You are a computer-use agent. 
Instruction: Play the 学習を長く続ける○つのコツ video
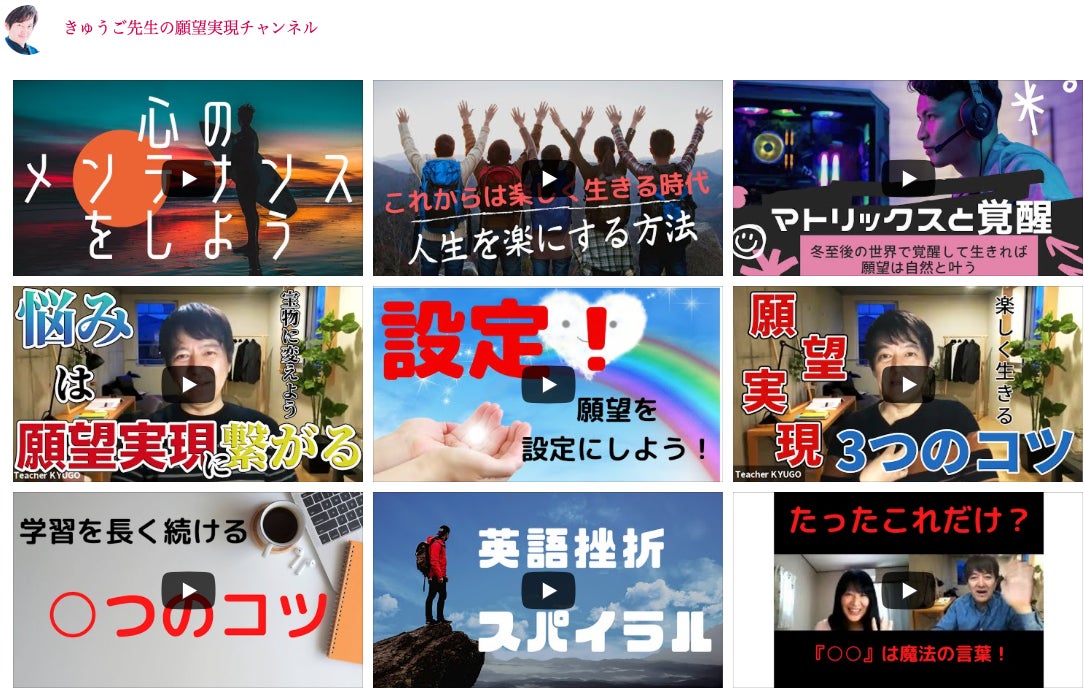188,590
